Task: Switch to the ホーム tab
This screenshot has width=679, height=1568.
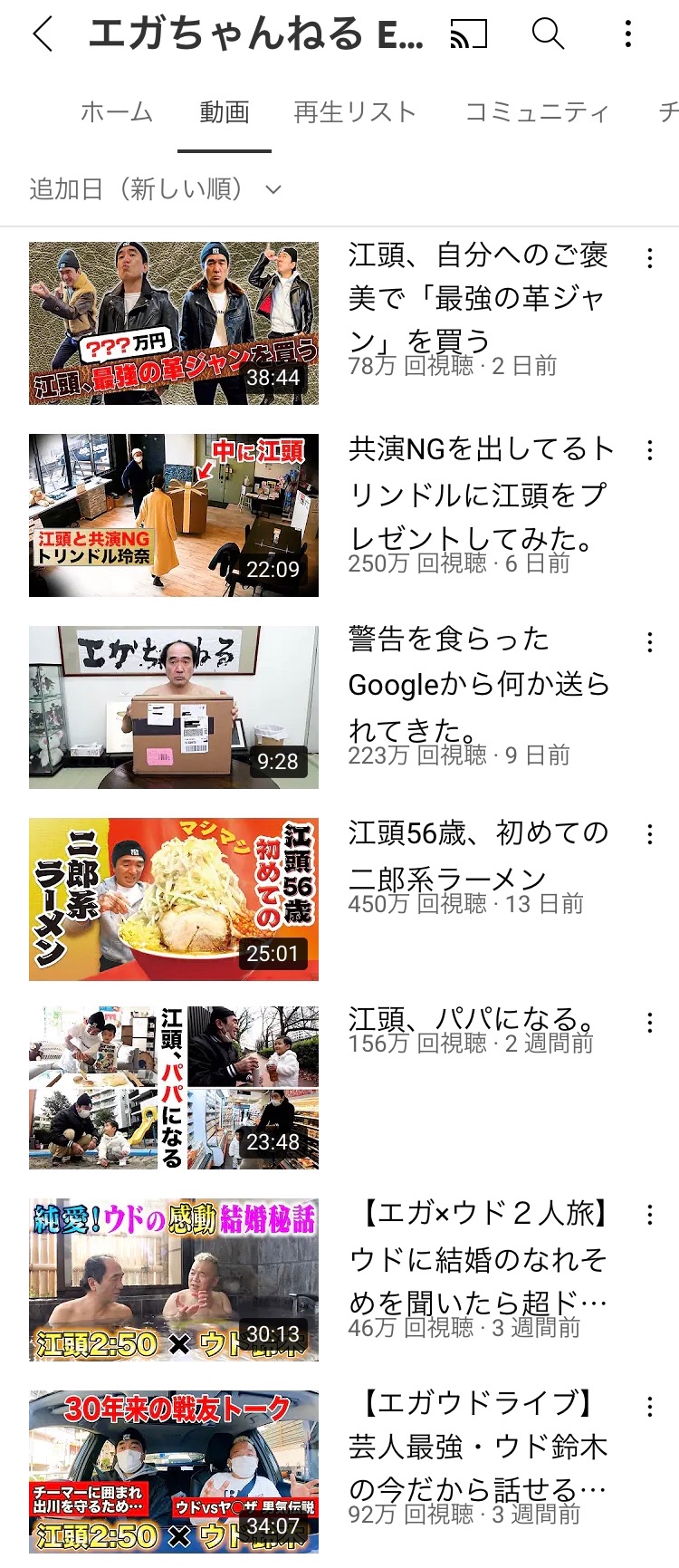Action: pyautogui.click(x=117, y=112)
